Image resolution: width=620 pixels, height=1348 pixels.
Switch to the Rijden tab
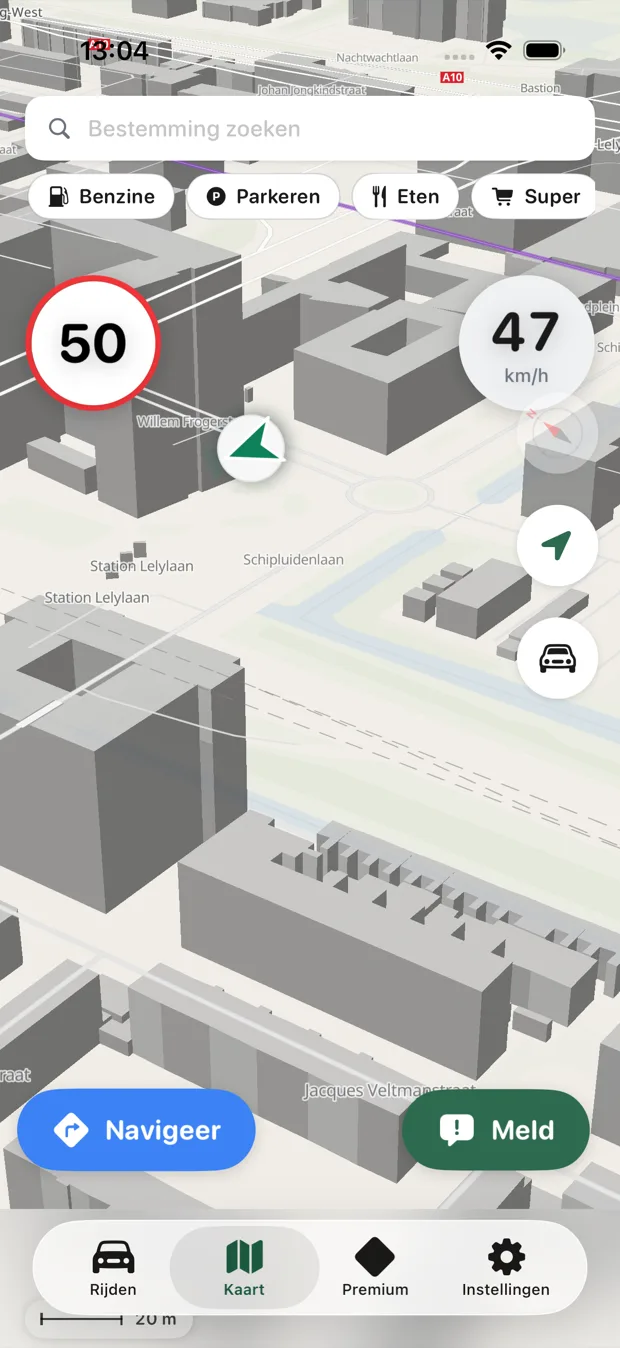(113, 1267)
